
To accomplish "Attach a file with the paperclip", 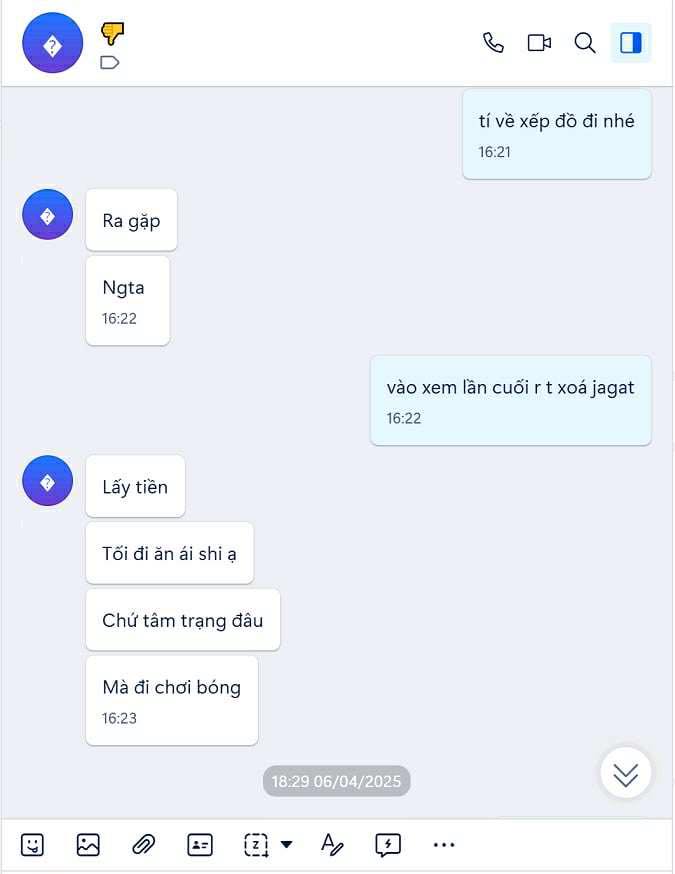I will 144,845.
